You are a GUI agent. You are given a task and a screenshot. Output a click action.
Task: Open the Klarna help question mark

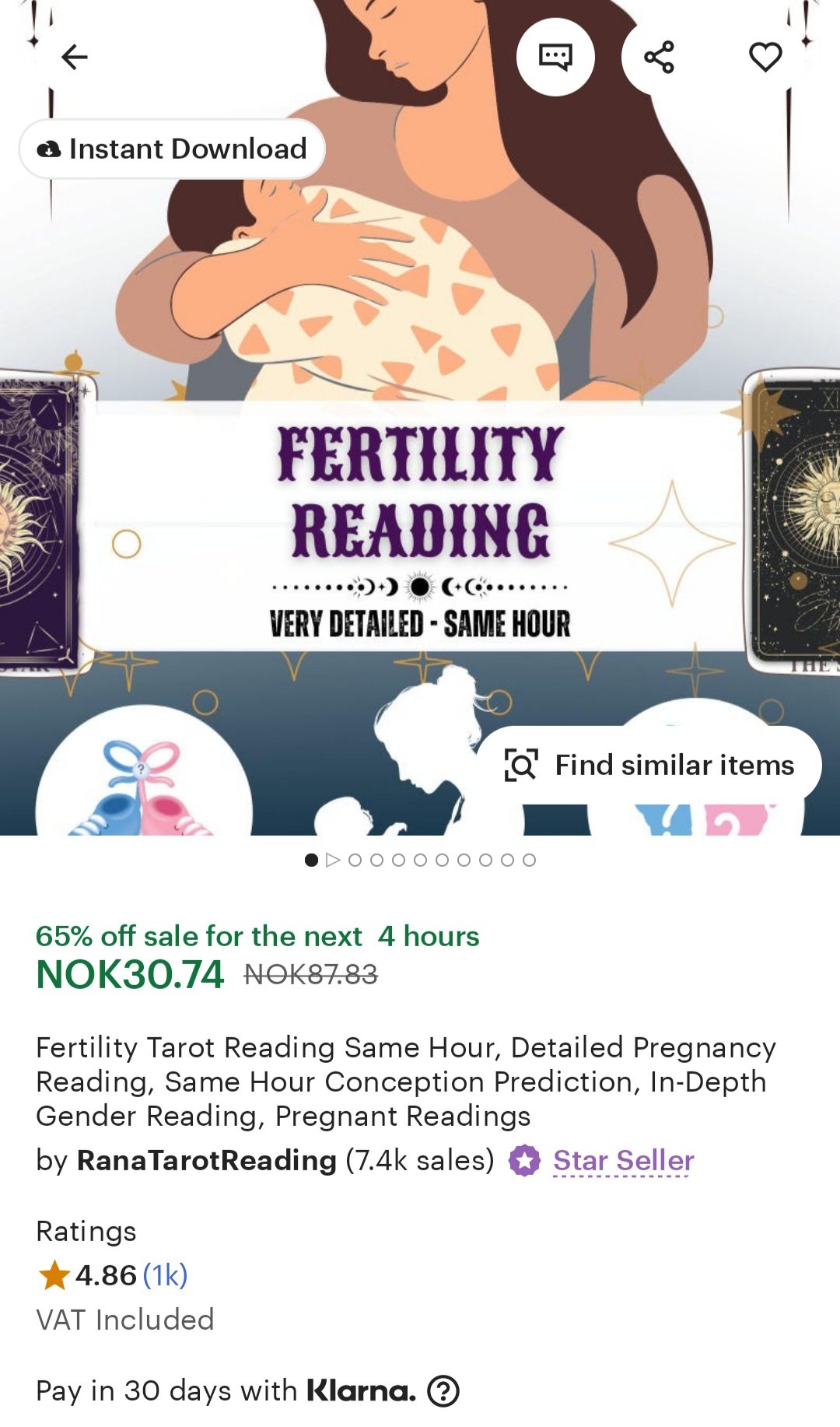(x=444, y=1391)
